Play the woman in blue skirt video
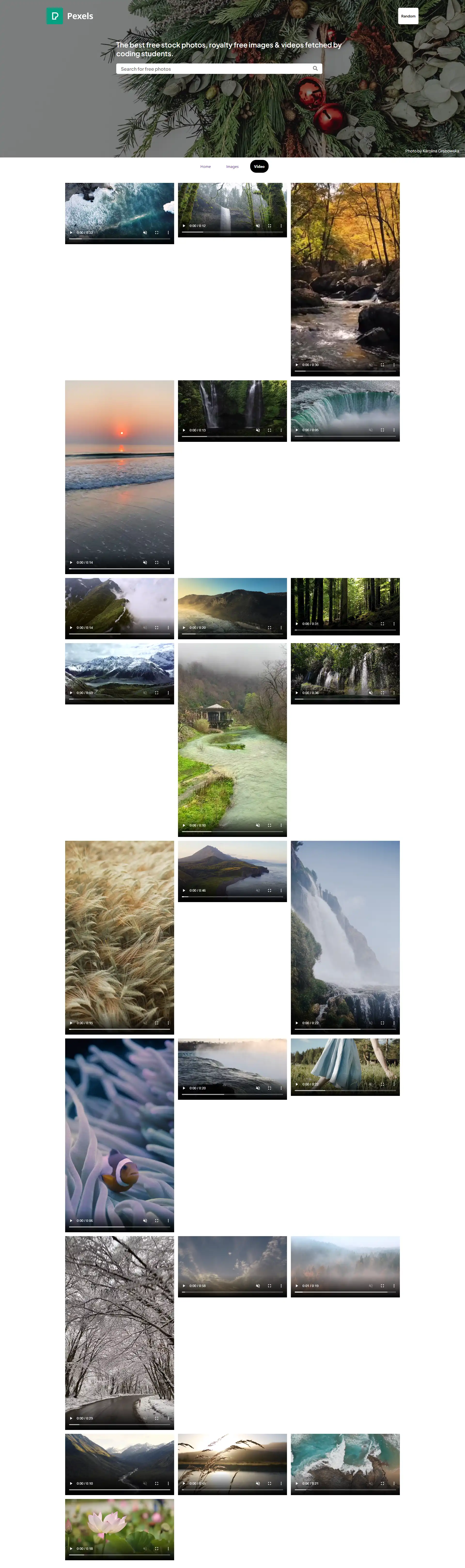 (297, 1084)
